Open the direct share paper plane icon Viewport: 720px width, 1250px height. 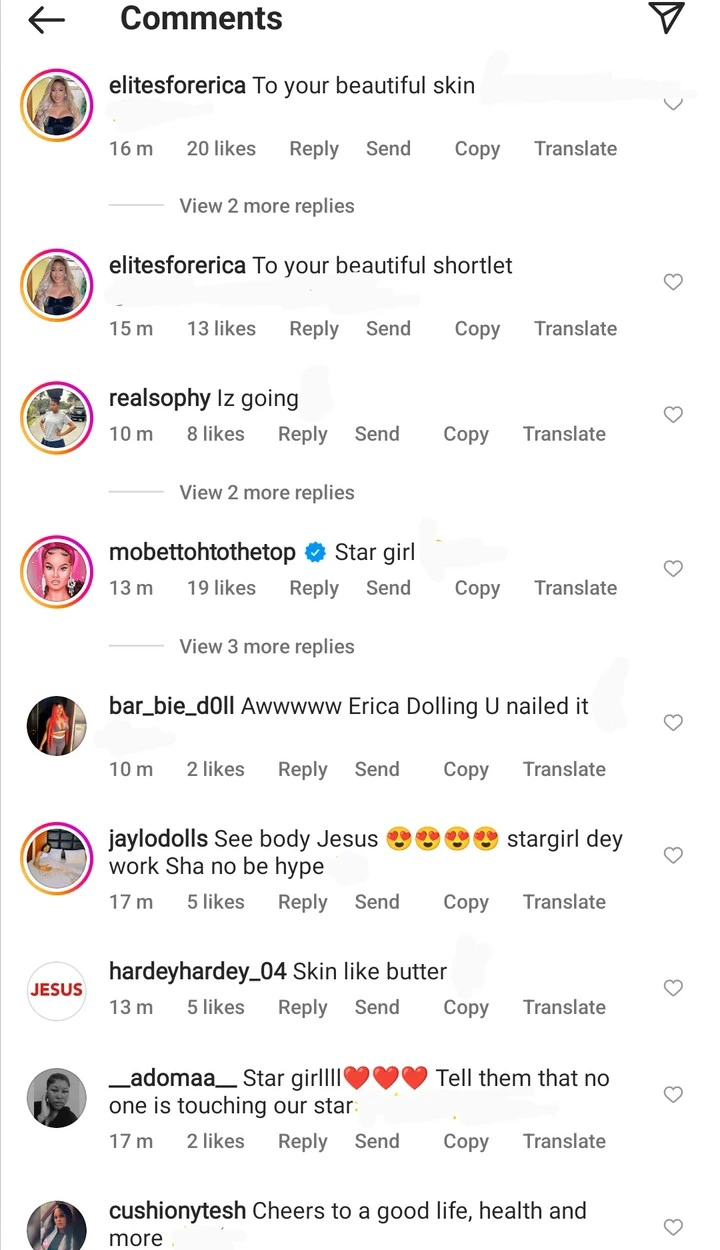pos(666,18)
